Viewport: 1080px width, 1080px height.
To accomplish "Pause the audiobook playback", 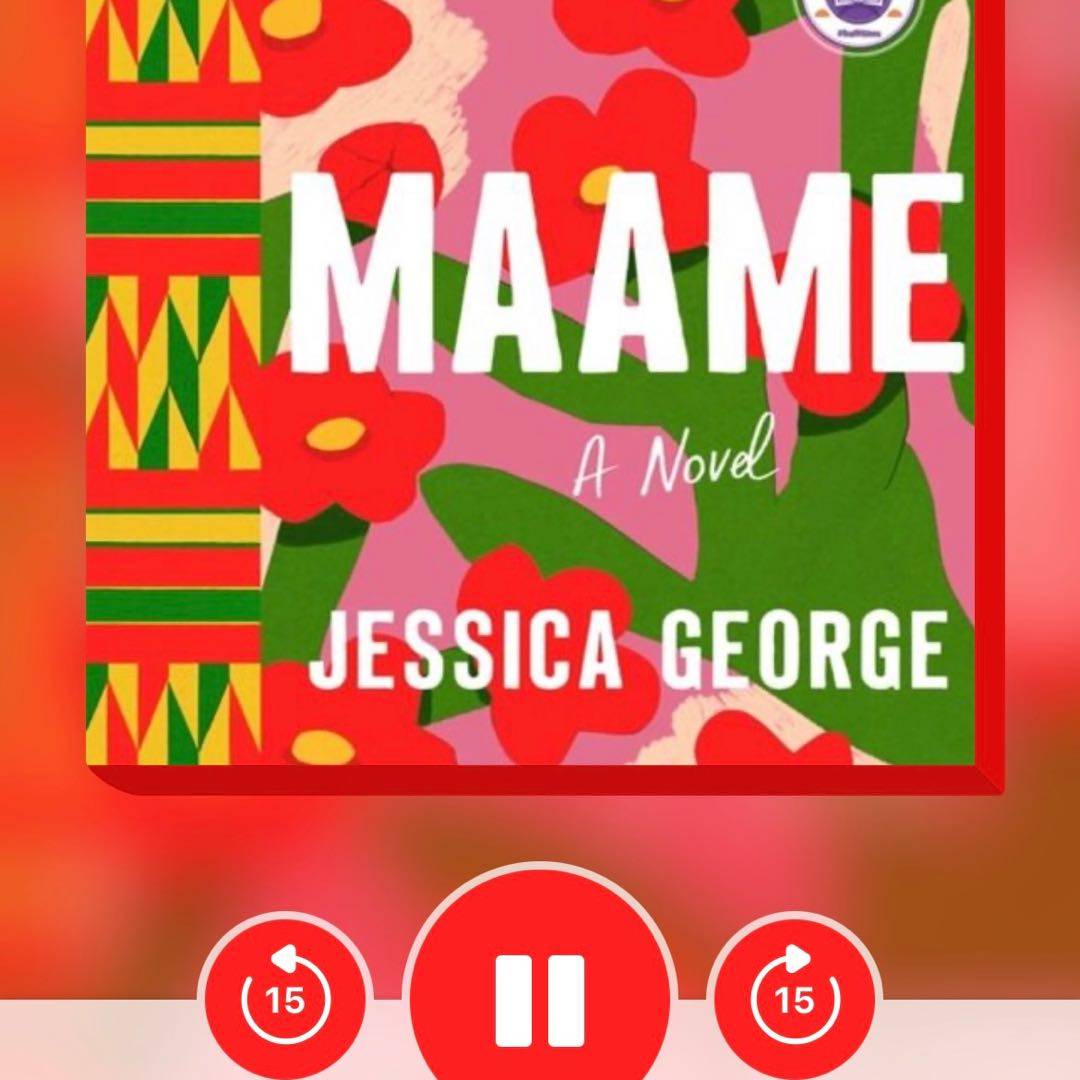I will coord(540,1000).
